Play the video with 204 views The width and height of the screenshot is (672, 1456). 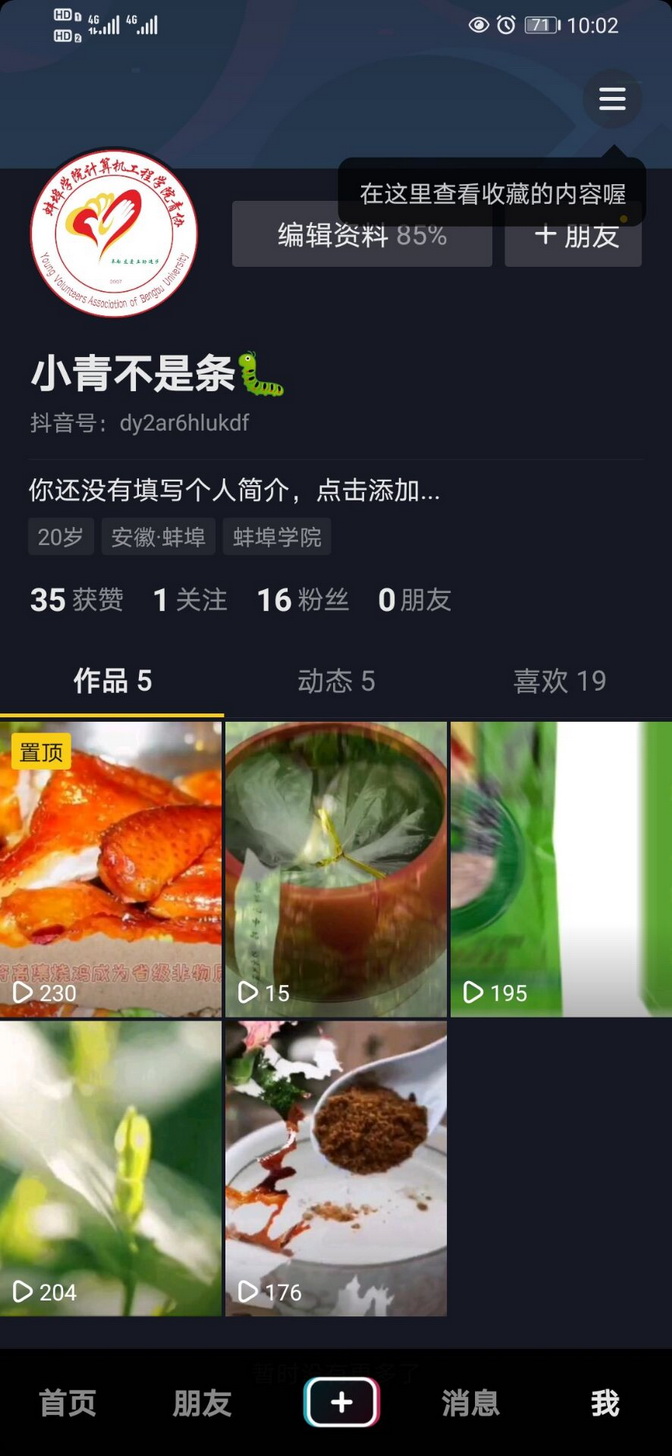(x=111, y=1168)
